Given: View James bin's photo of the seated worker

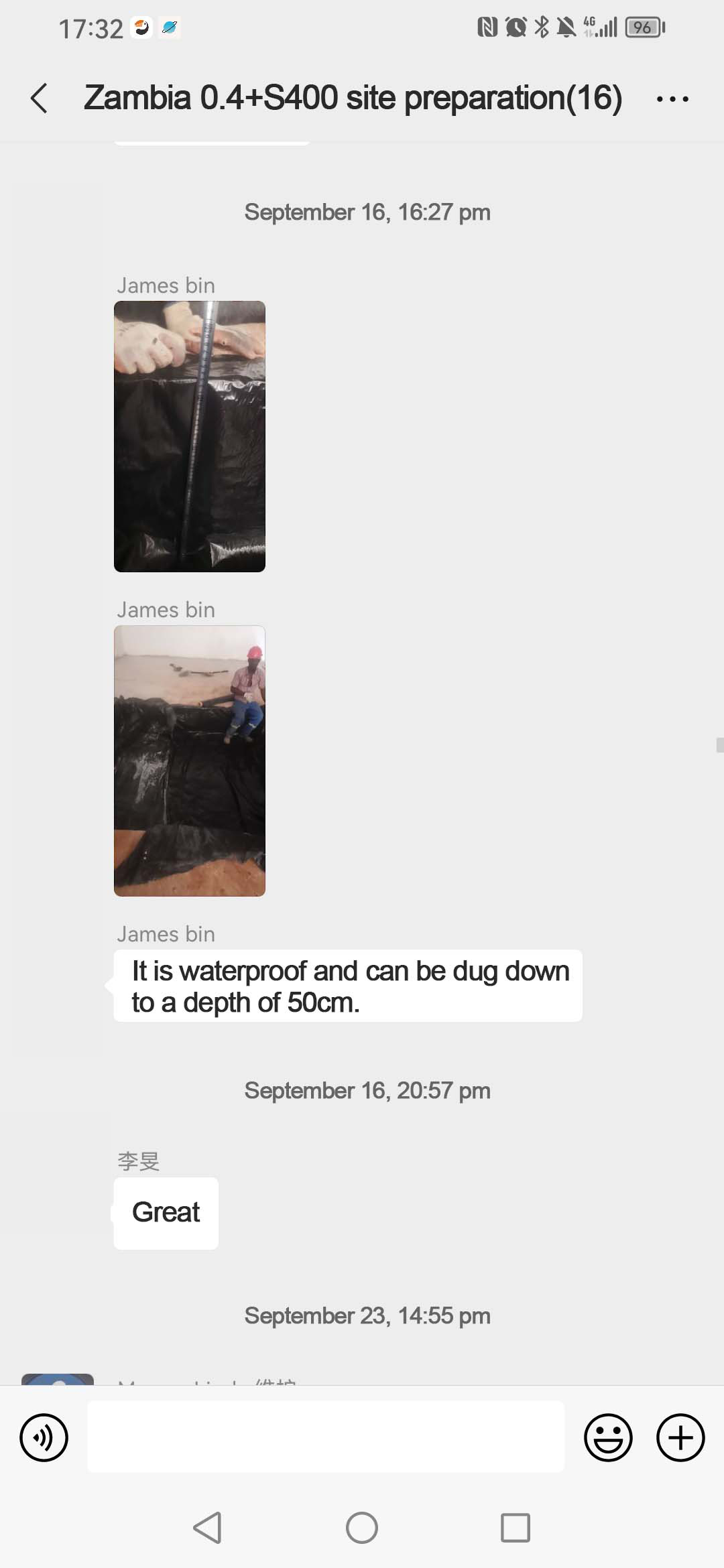Looking at the screenshot, I should 190,761.
